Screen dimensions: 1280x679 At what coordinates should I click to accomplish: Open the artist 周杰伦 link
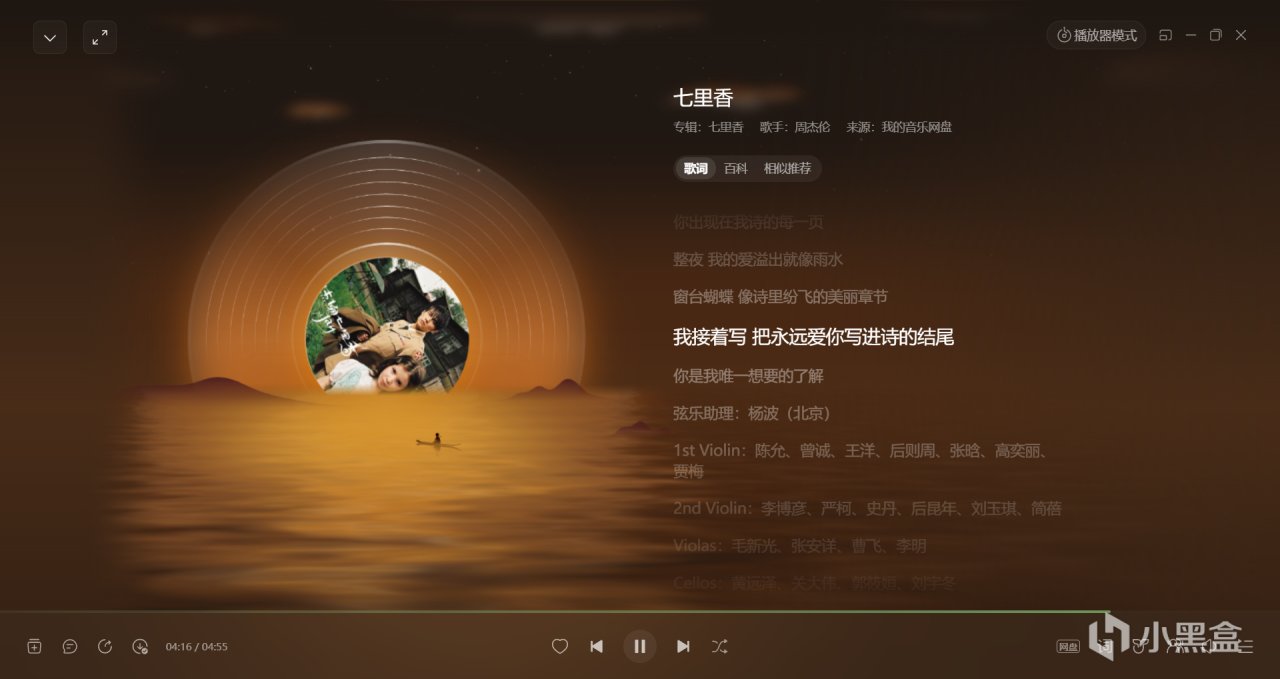pos(812,127)
